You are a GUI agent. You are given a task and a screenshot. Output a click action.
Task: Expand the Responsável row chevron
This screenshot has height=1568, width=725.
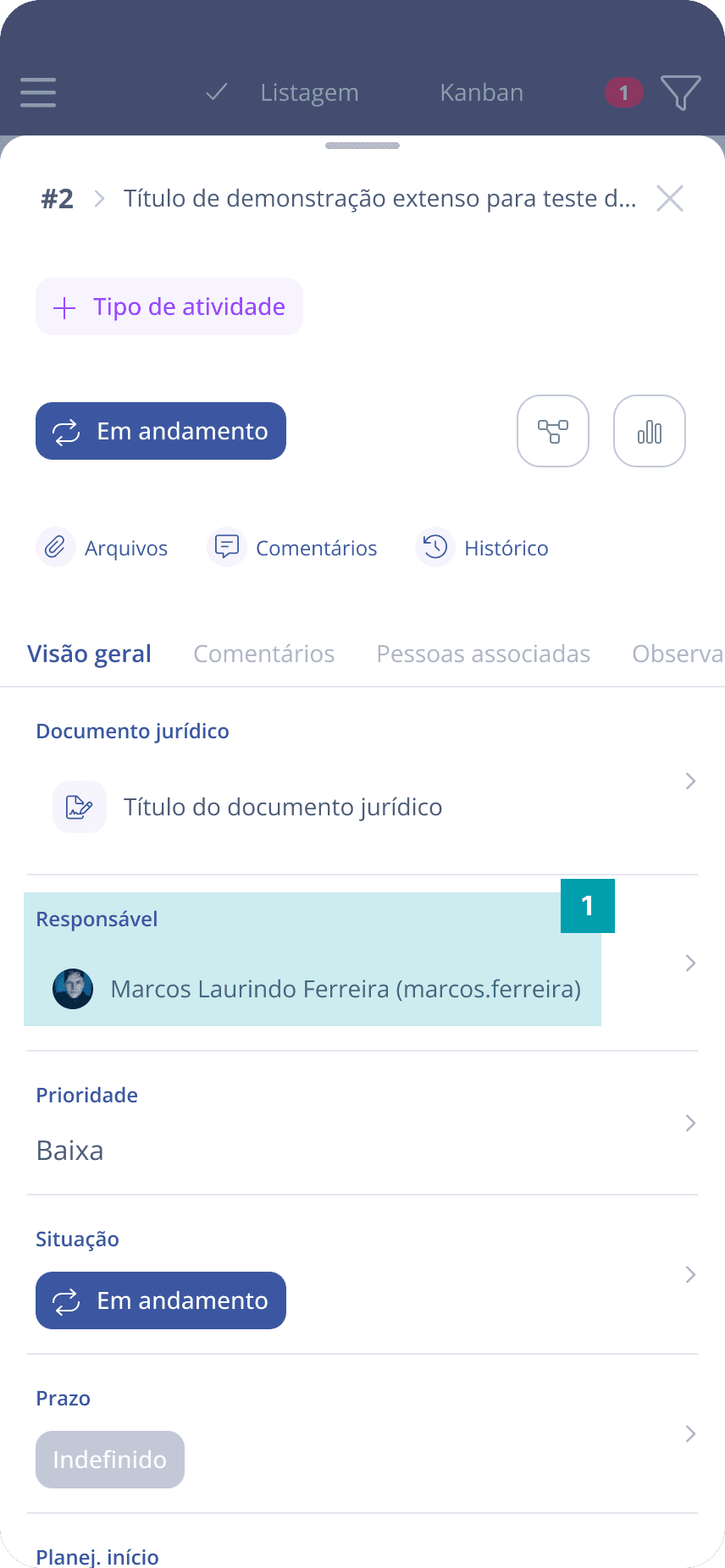689,963
